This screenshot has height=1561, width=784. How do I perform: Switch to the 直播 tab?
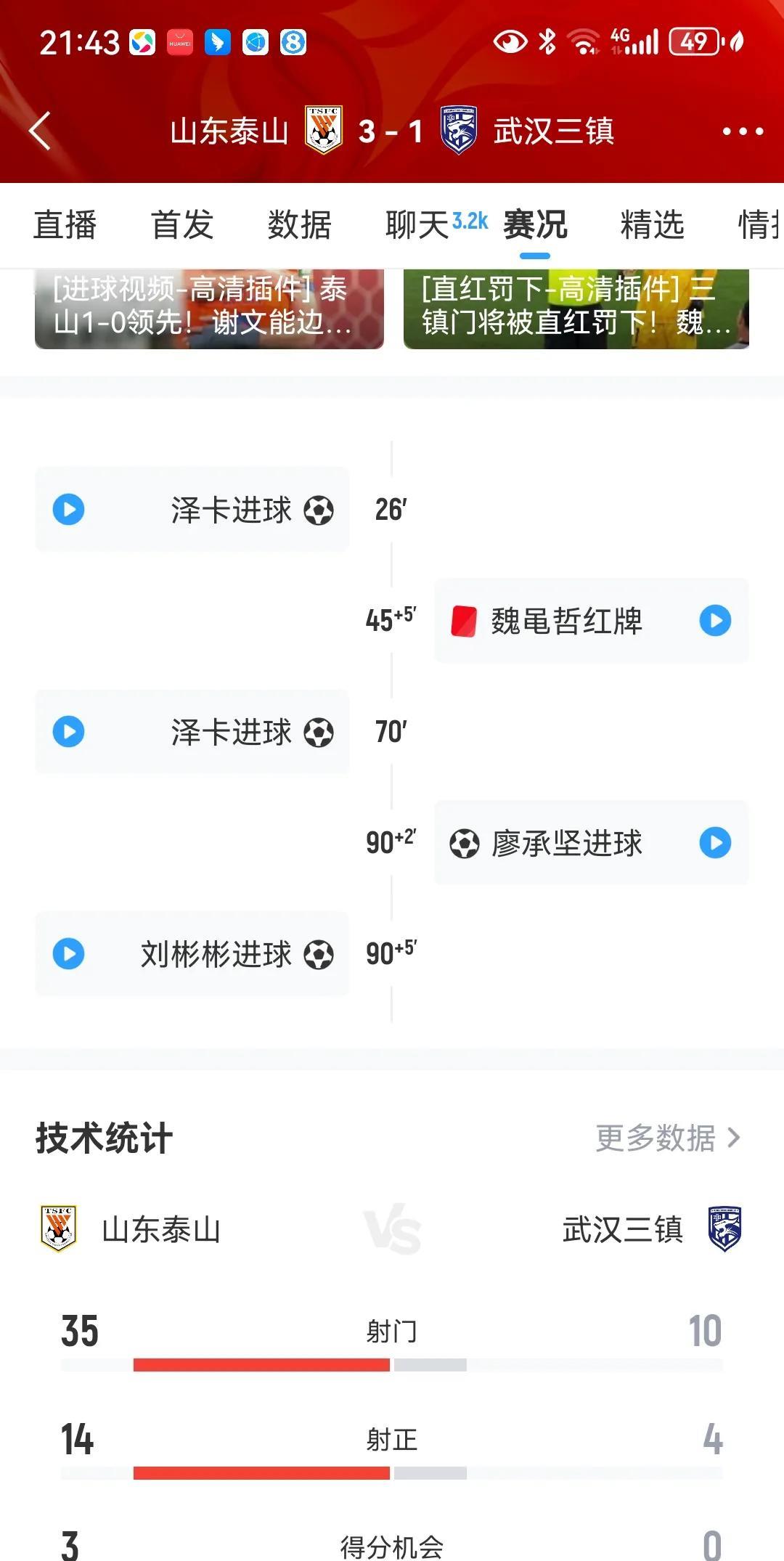[65, 224]
